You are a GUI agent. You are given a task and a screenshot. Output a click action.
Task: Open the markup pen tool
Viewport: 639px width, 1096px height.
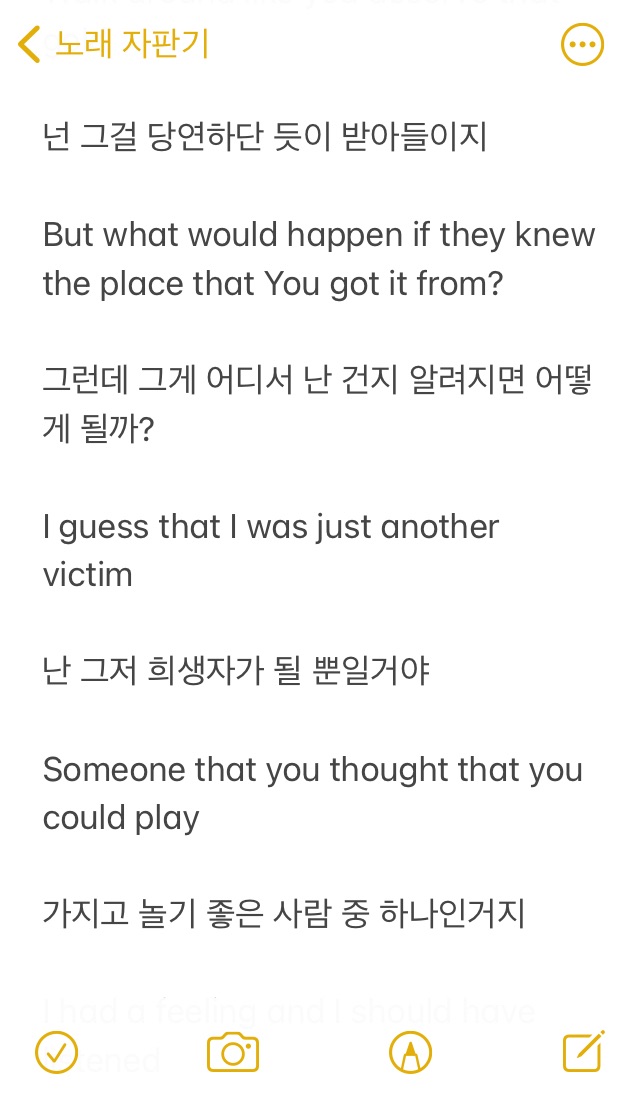[409, 1052]
